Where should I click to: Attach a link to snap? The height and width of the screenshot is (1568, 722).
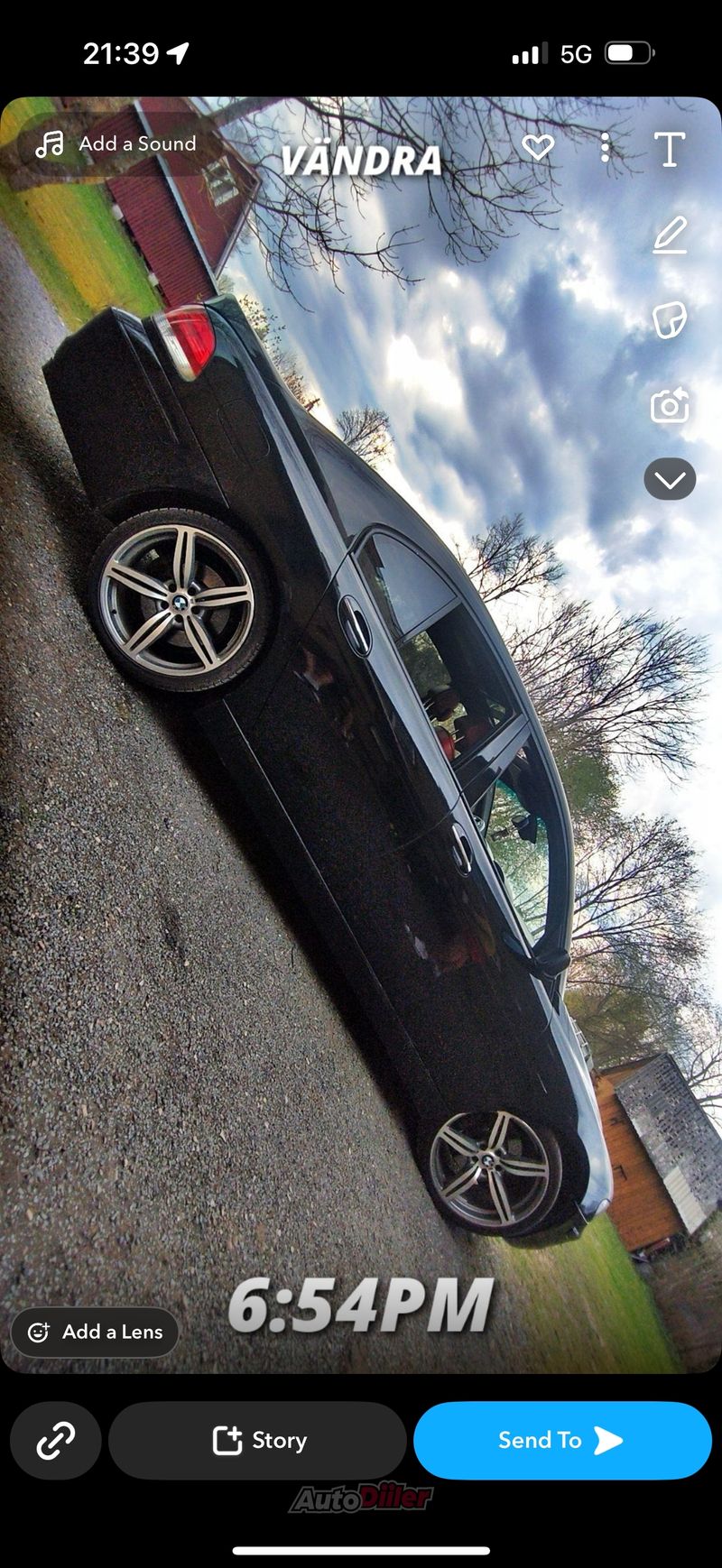pyautogui.click(x=56, y=1440)
